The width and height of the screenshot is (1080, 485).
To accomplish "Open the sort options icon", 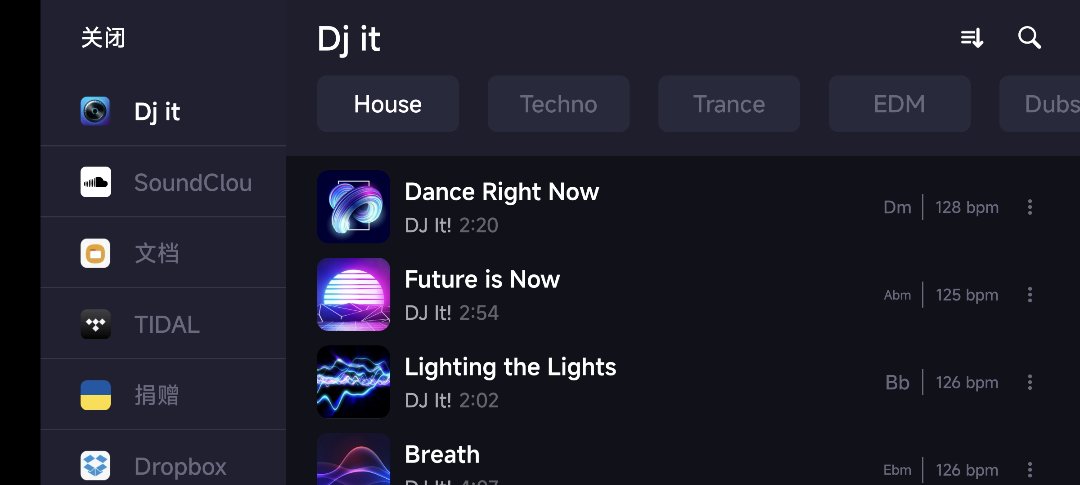I will click(x=972, y=38).
